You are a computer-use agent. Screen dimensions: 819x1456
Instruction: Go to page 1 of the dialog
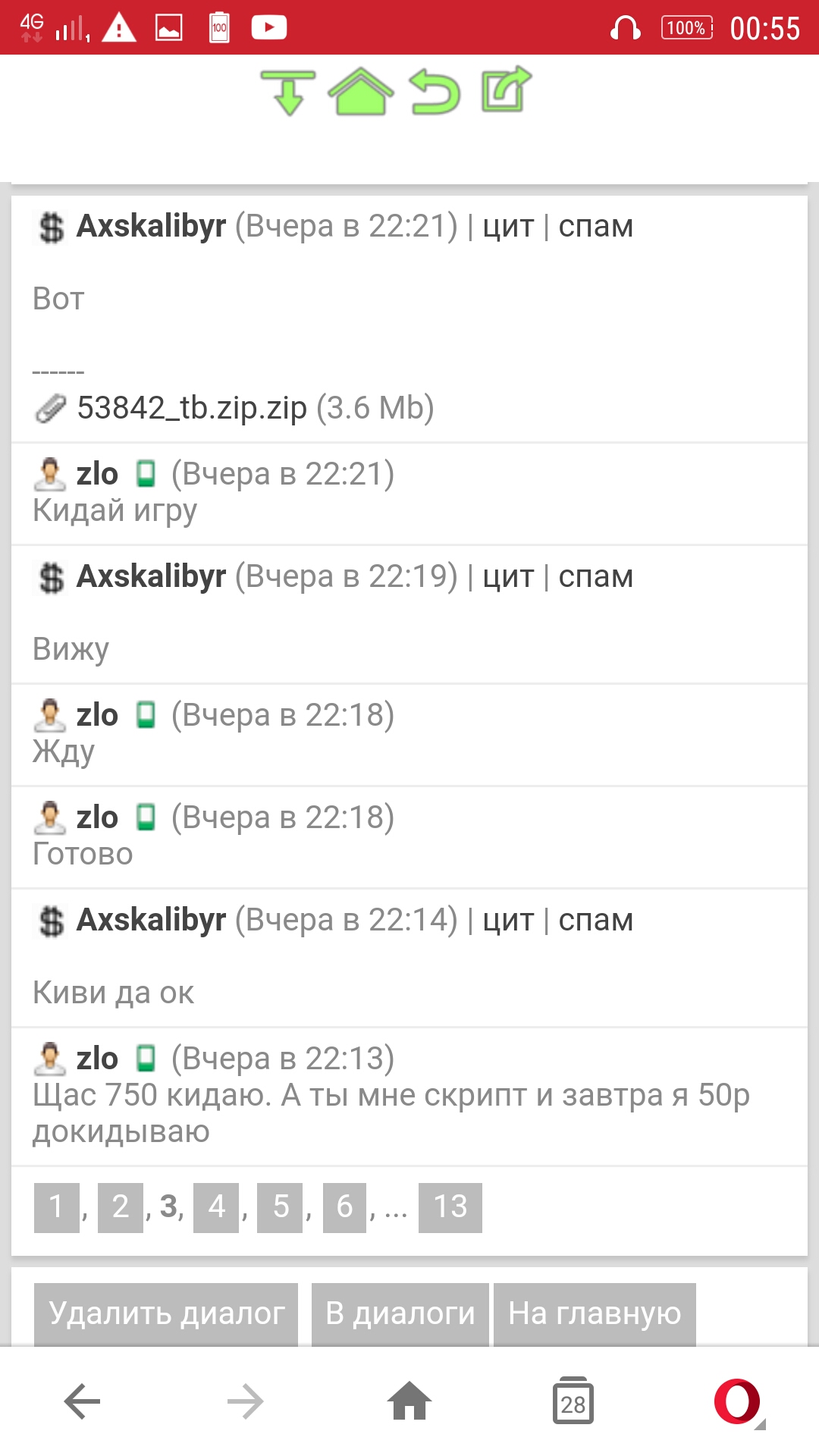coord(56,1207)
